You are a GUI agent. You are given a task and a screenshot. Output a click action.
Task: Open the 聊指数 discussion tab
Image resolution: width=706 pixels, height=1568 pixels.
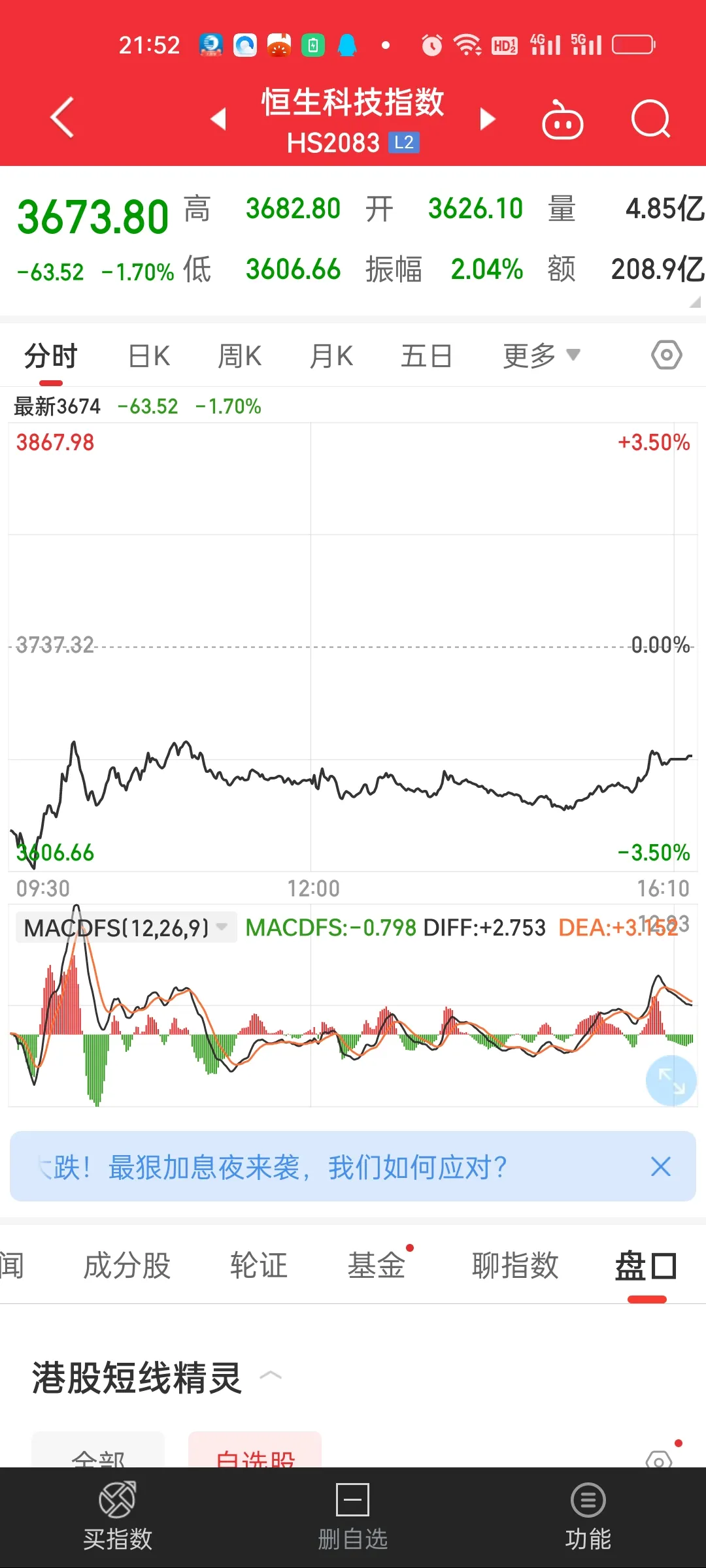tap(515, 1266)
